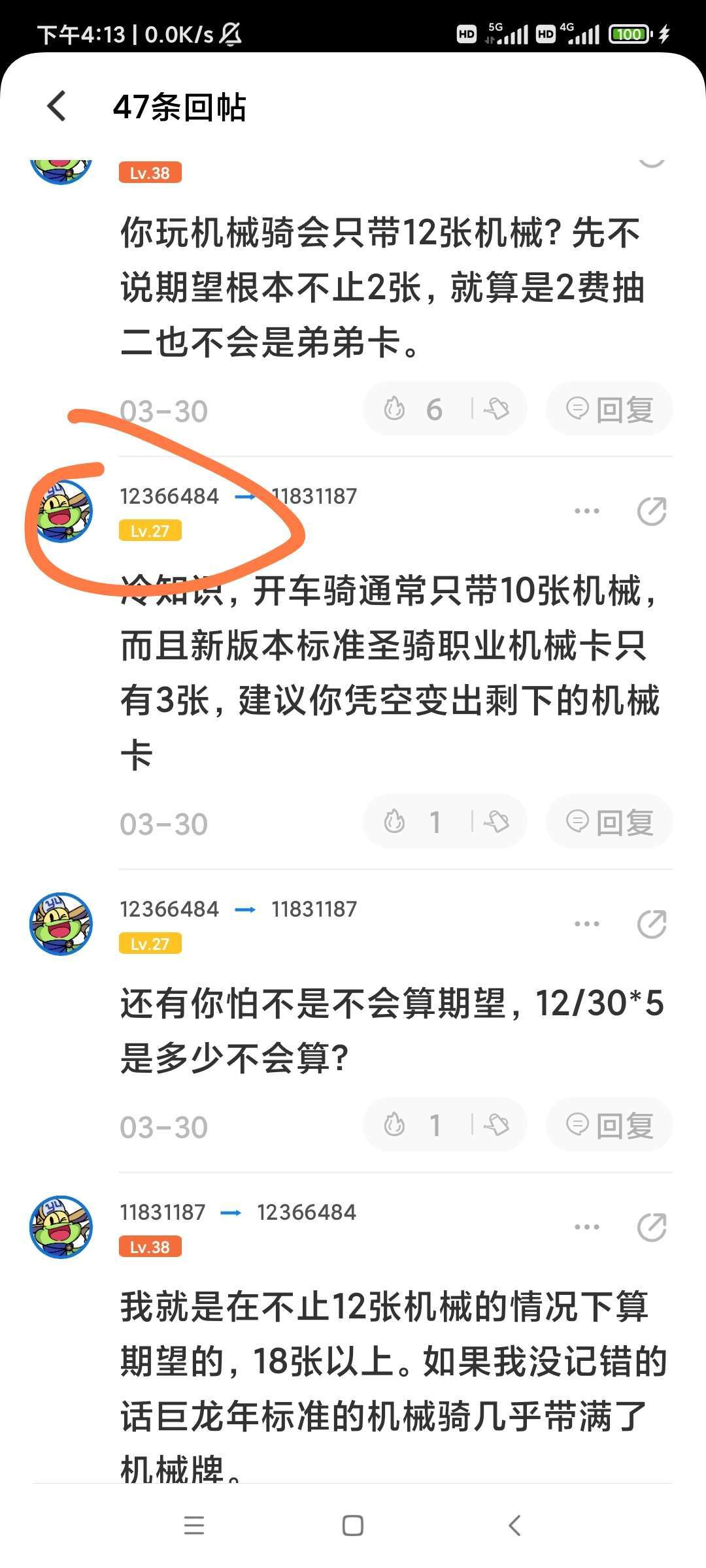
Task: Open the Lv.38 avatar on the 18张以上 reply
Action: pyautogui.click(x=61, y=1227)
